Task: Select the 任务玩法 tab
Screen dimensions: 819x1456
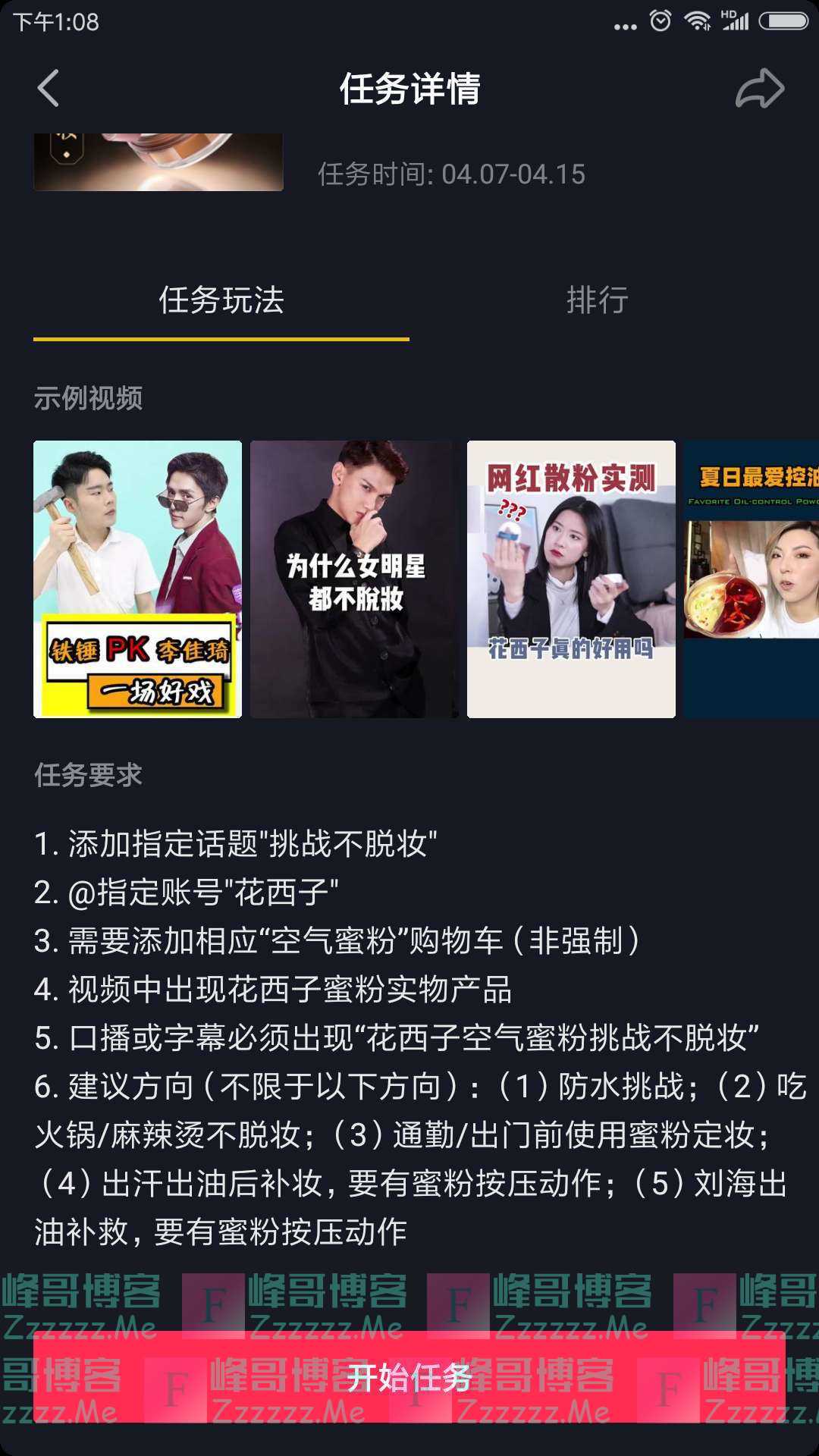Action: [x=221, y=300]
